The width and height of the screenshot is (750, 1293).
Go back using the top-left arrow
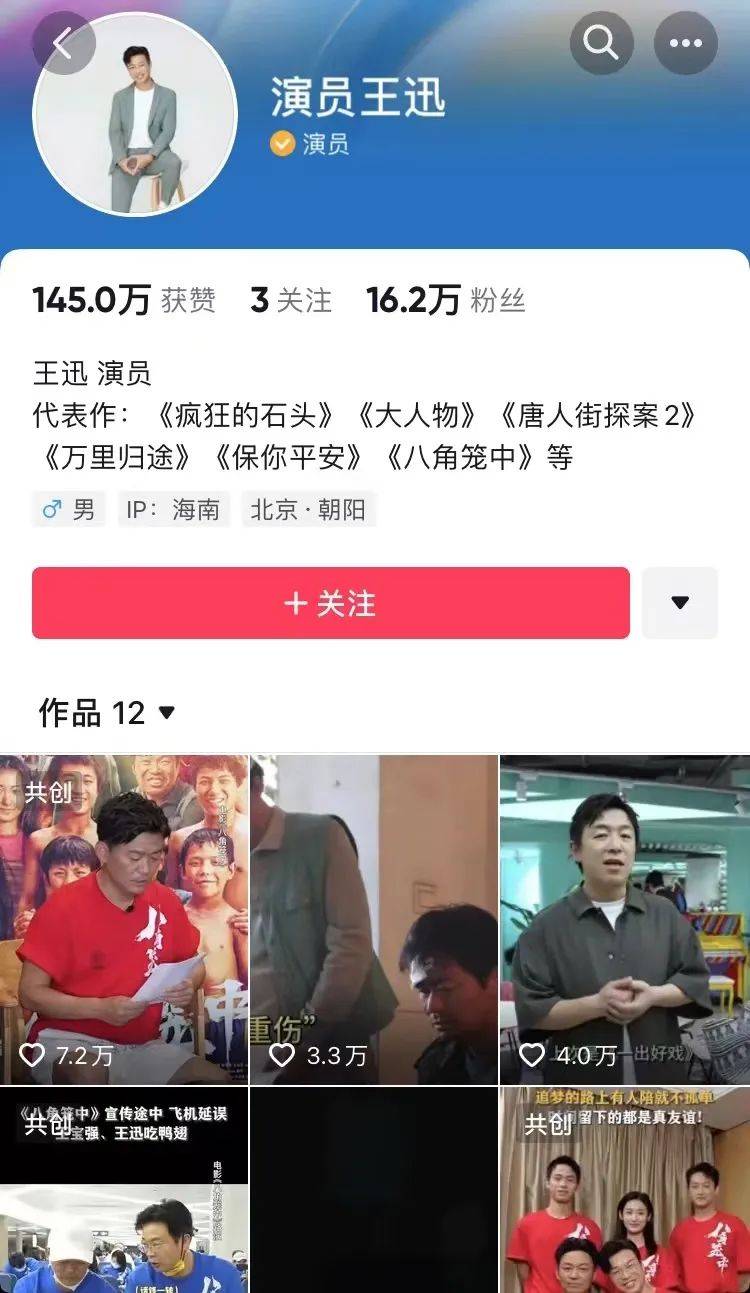coord(63,43)
